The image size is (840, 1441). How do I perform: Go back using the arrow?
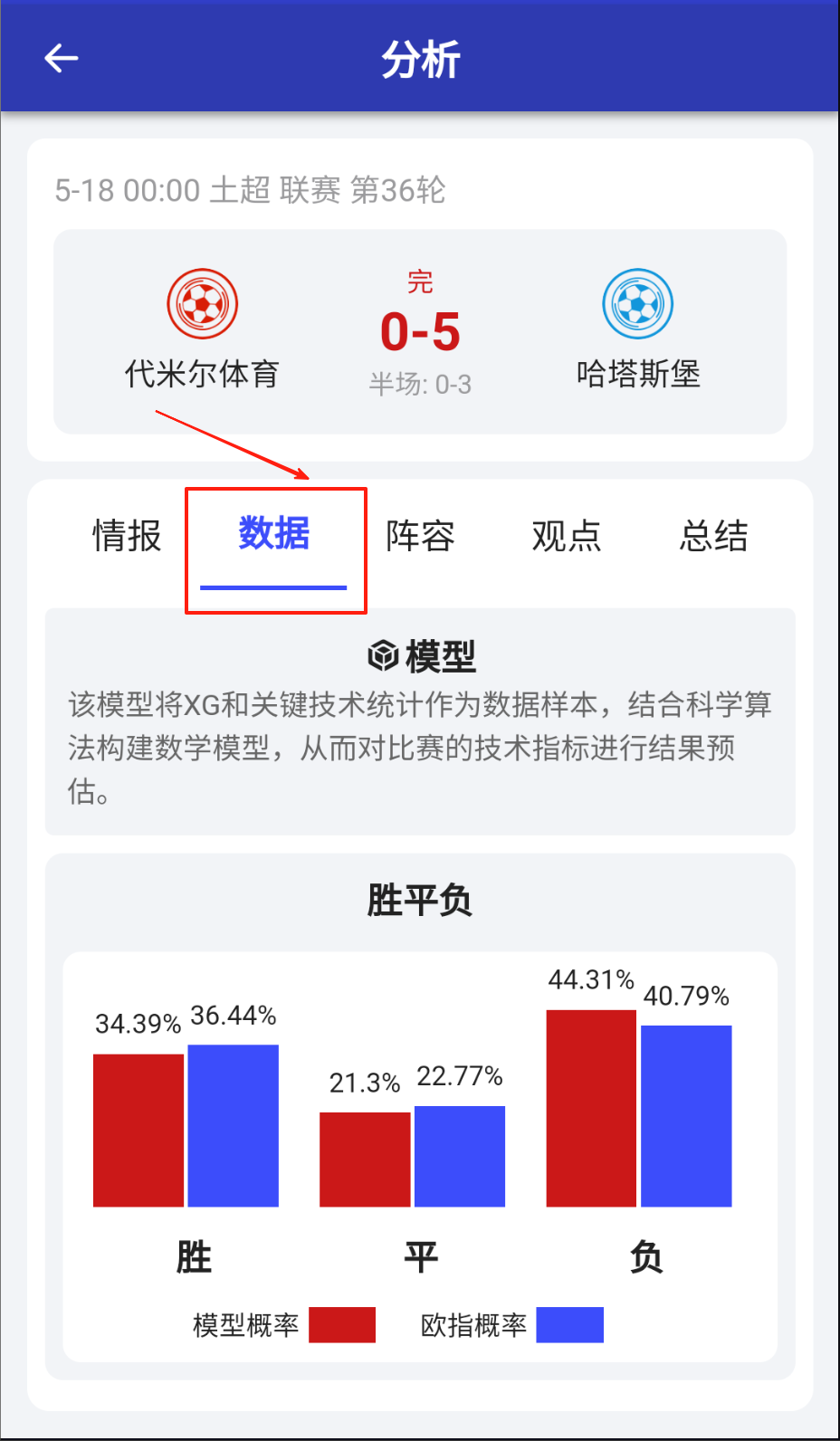point(61,59)
